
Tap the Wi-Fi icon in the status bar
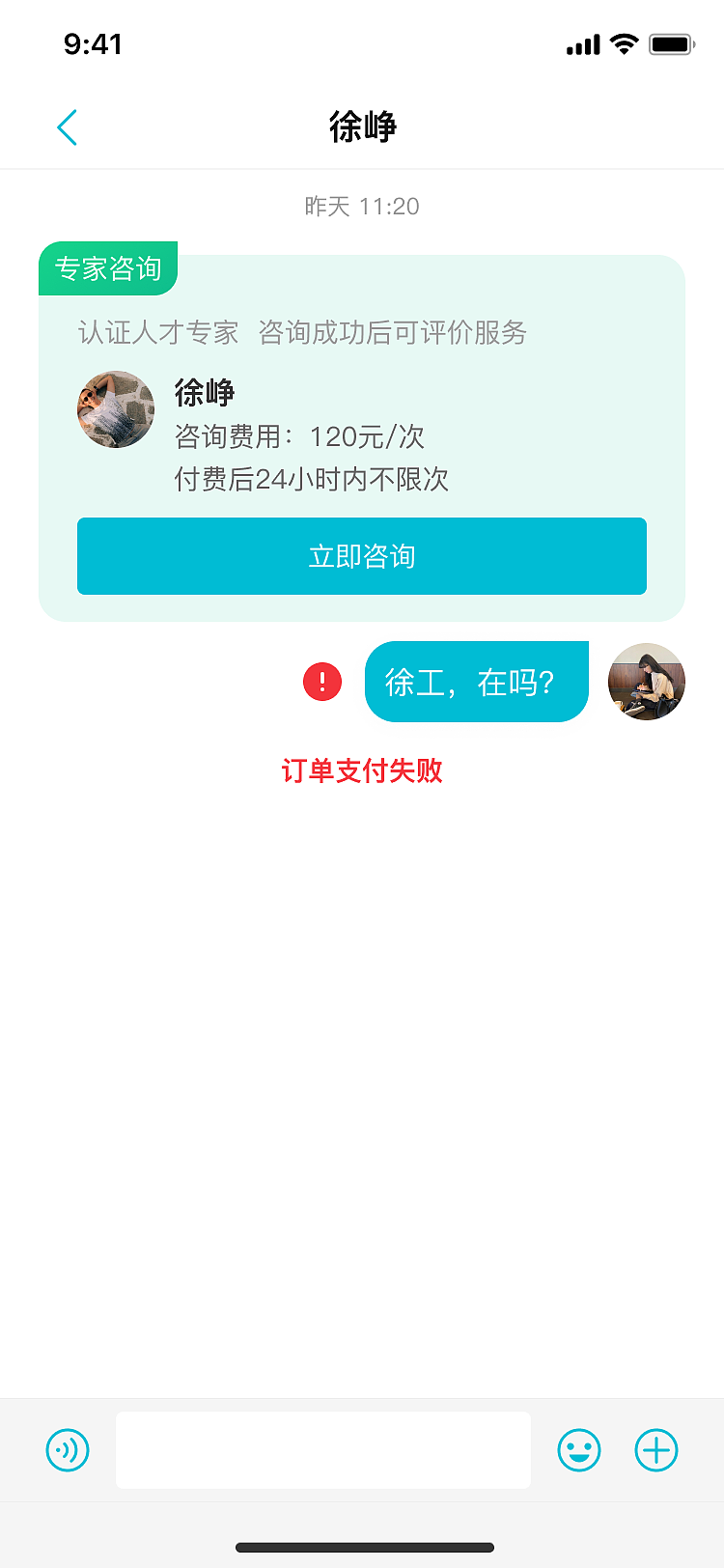(x=624, y=43)
